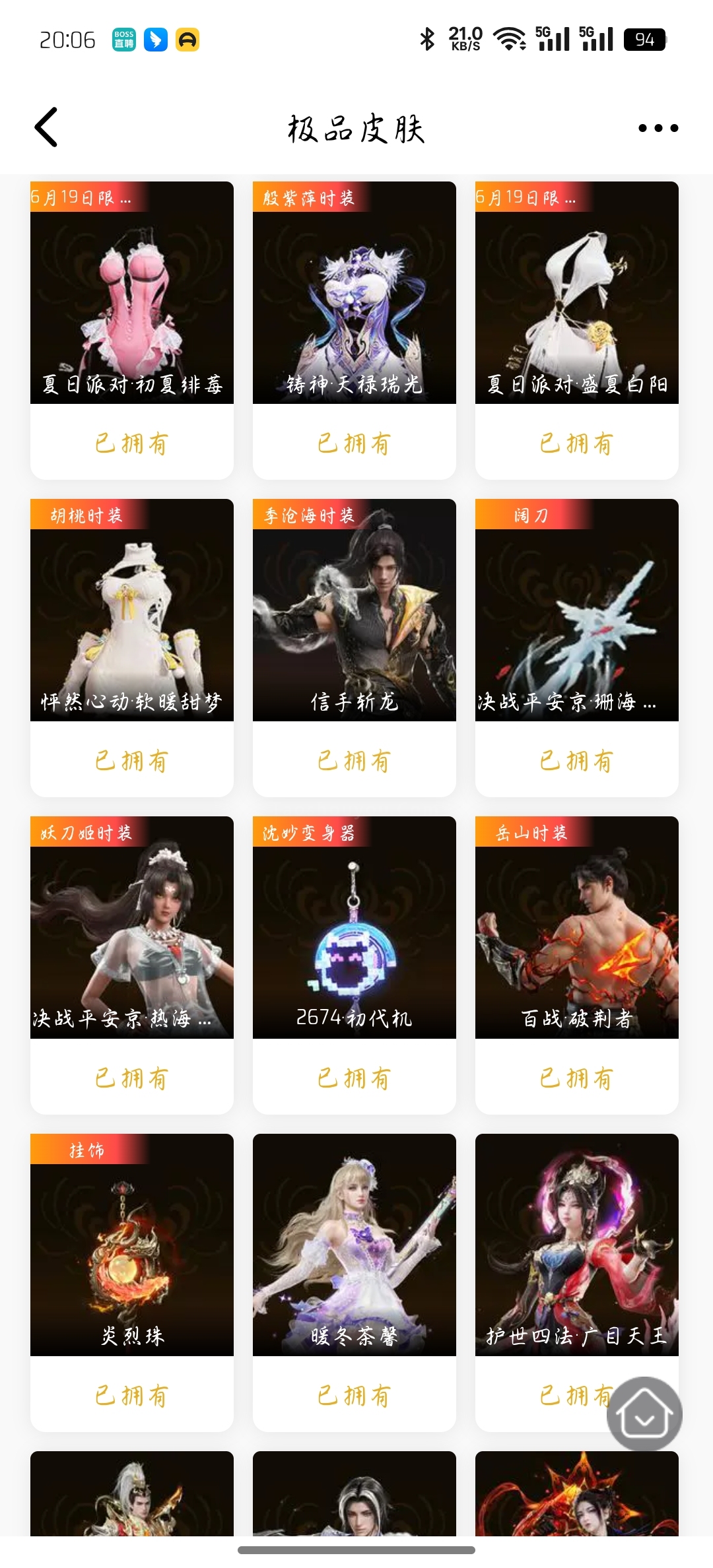Viewport: 713px width, 1568px height.
Task: Open the 怦然心动·软暖甜梦 skin
Action: 132,610
